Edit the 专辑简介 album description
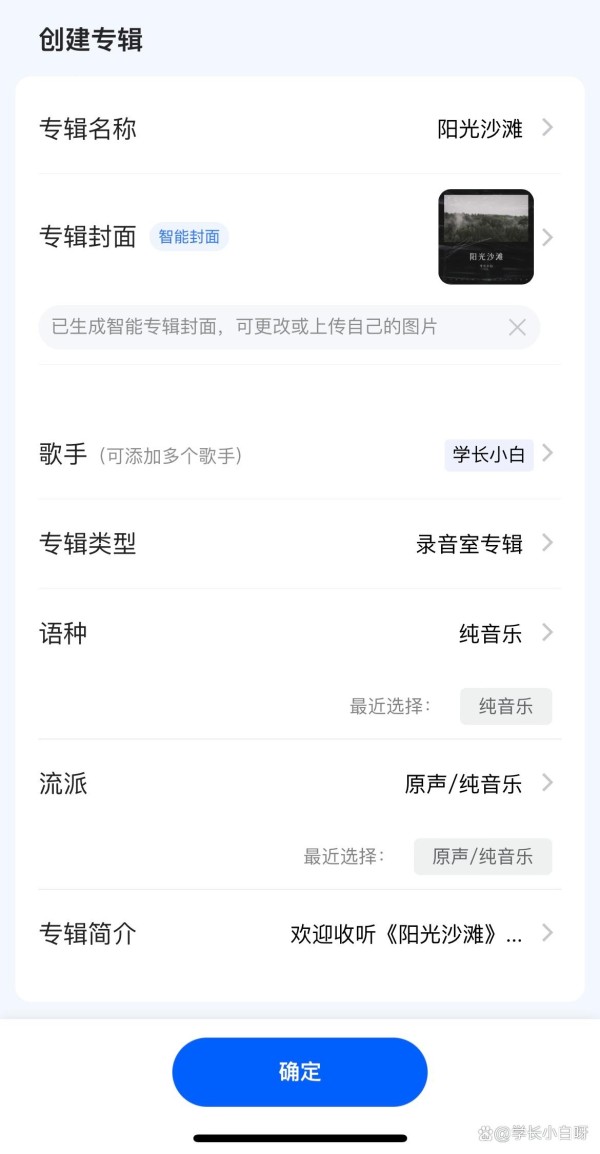 click(x=300, y=934)
